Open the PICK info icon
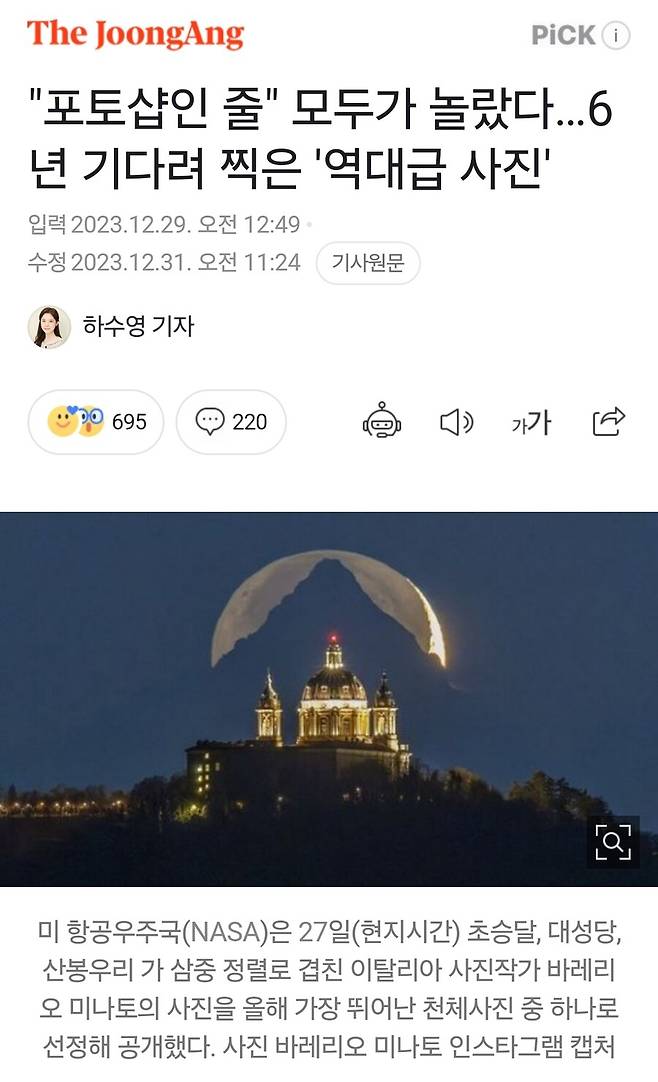 click(x=617, y=36)
